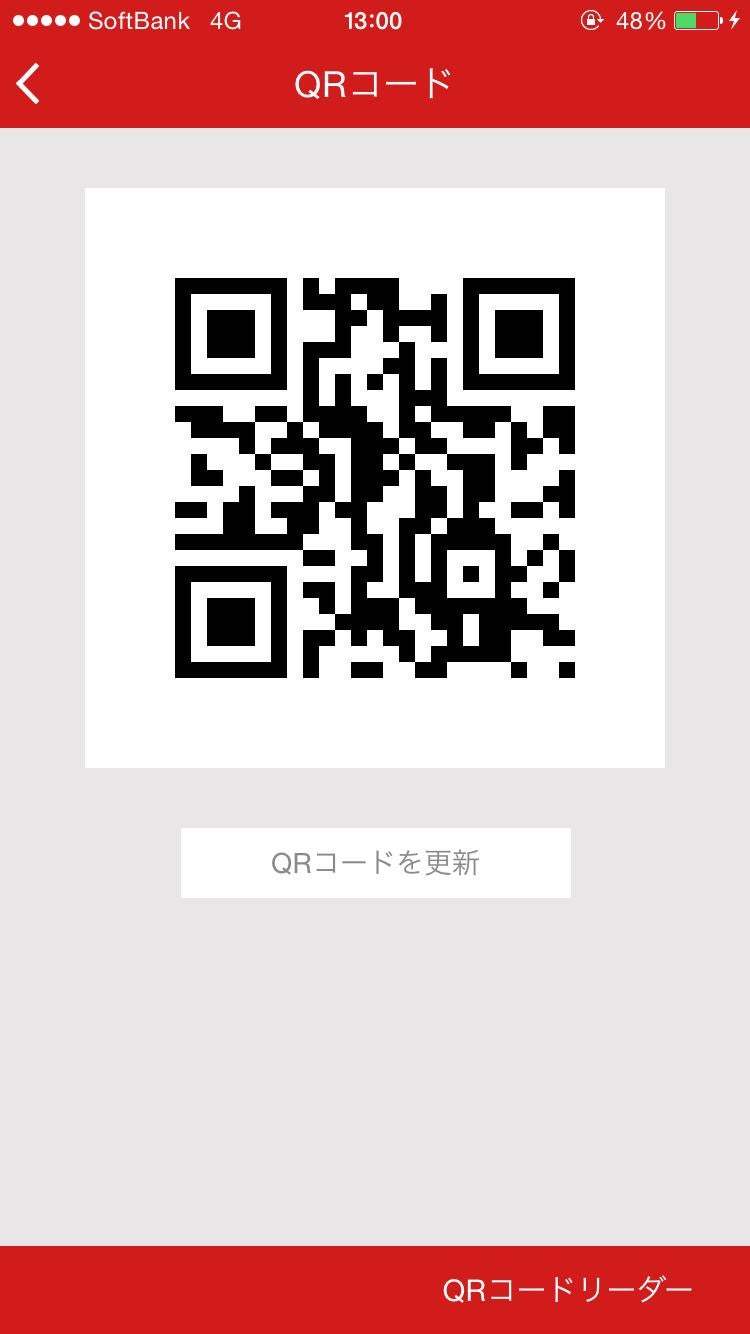This screenshot has height=1334, width=750.
Task: Tap the green battery icon
Action: [690, 20]
